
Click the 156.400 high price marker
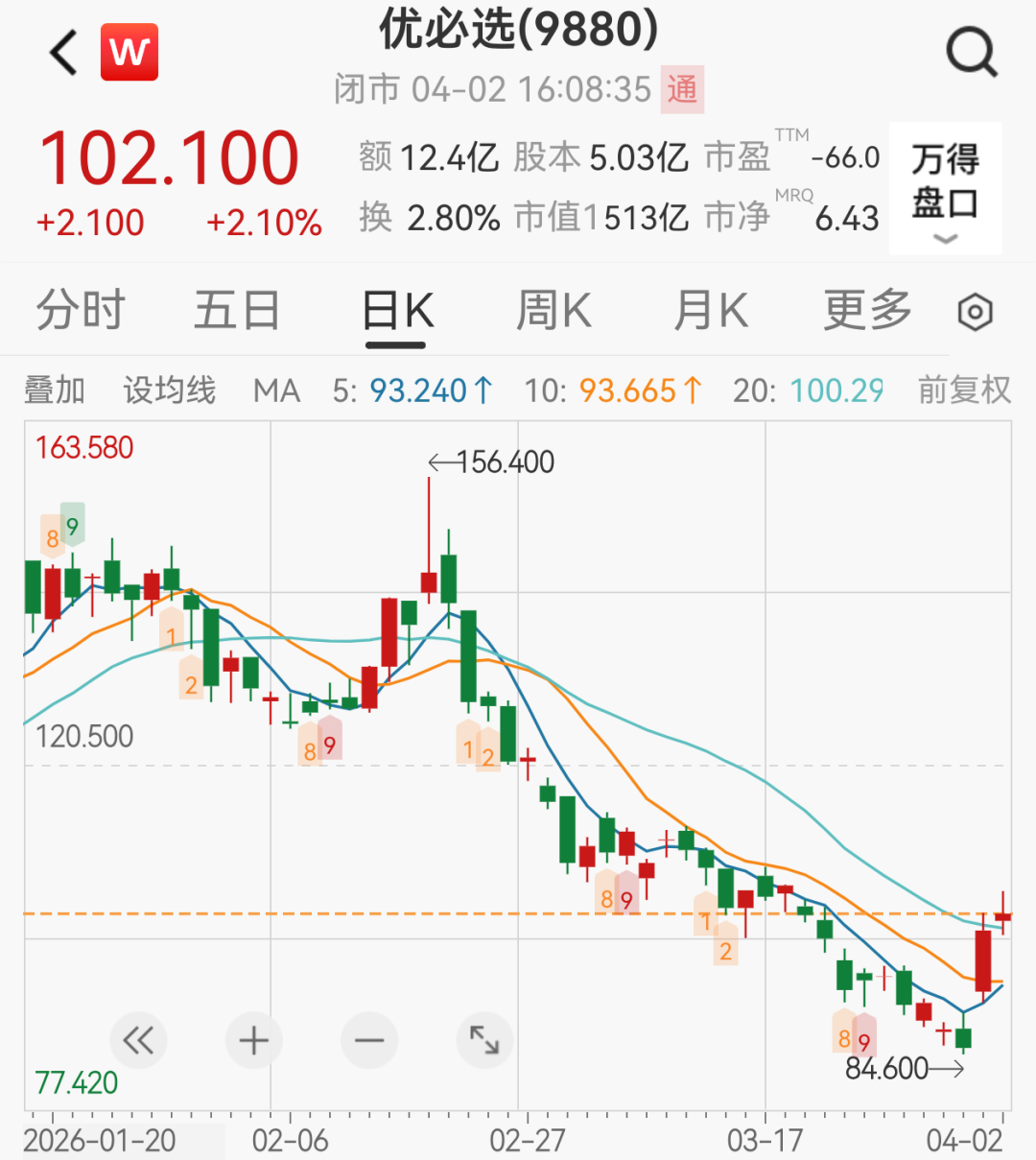[491, 462]
